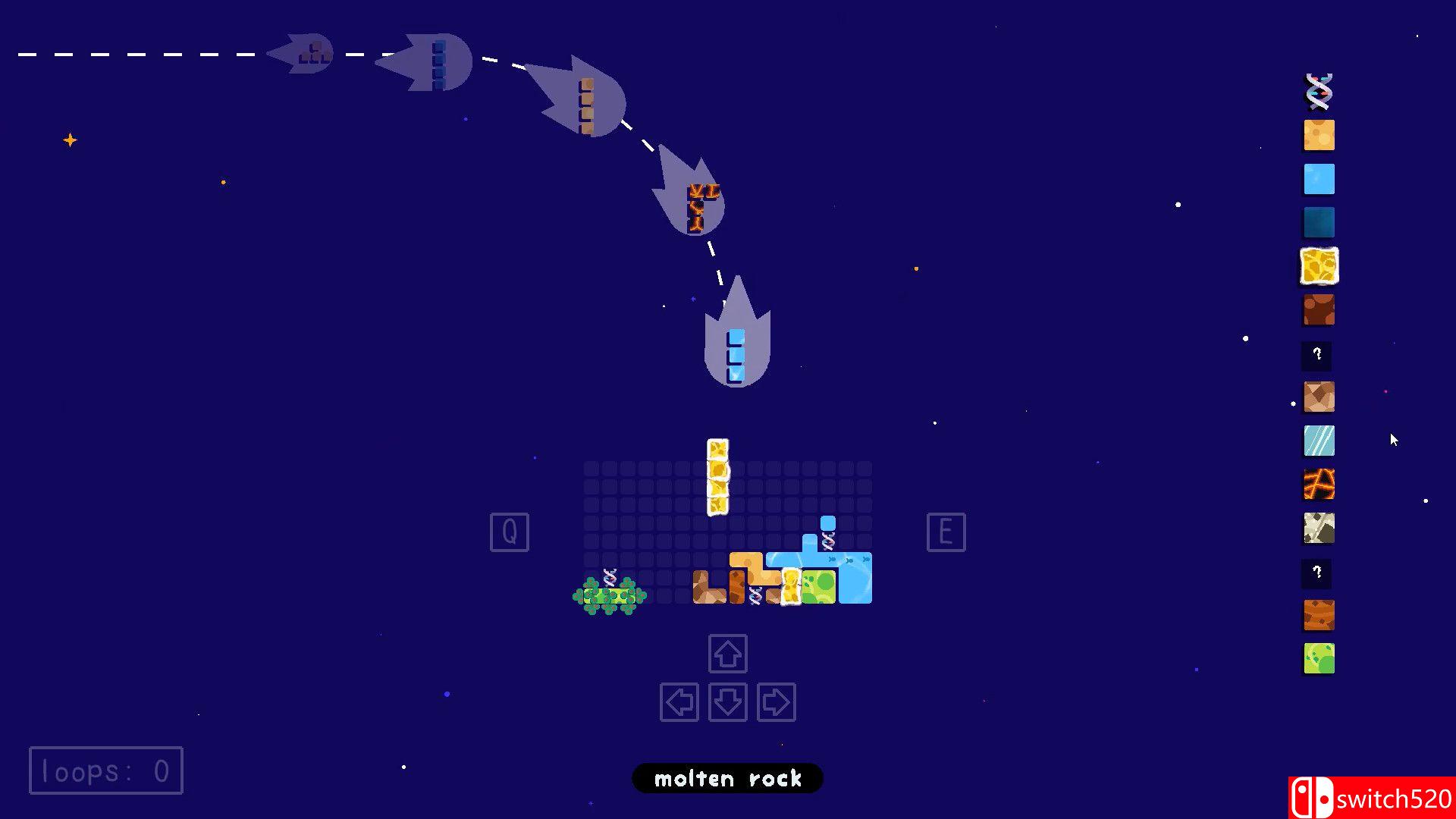Tap the Q rotate key

pos(509,532)
